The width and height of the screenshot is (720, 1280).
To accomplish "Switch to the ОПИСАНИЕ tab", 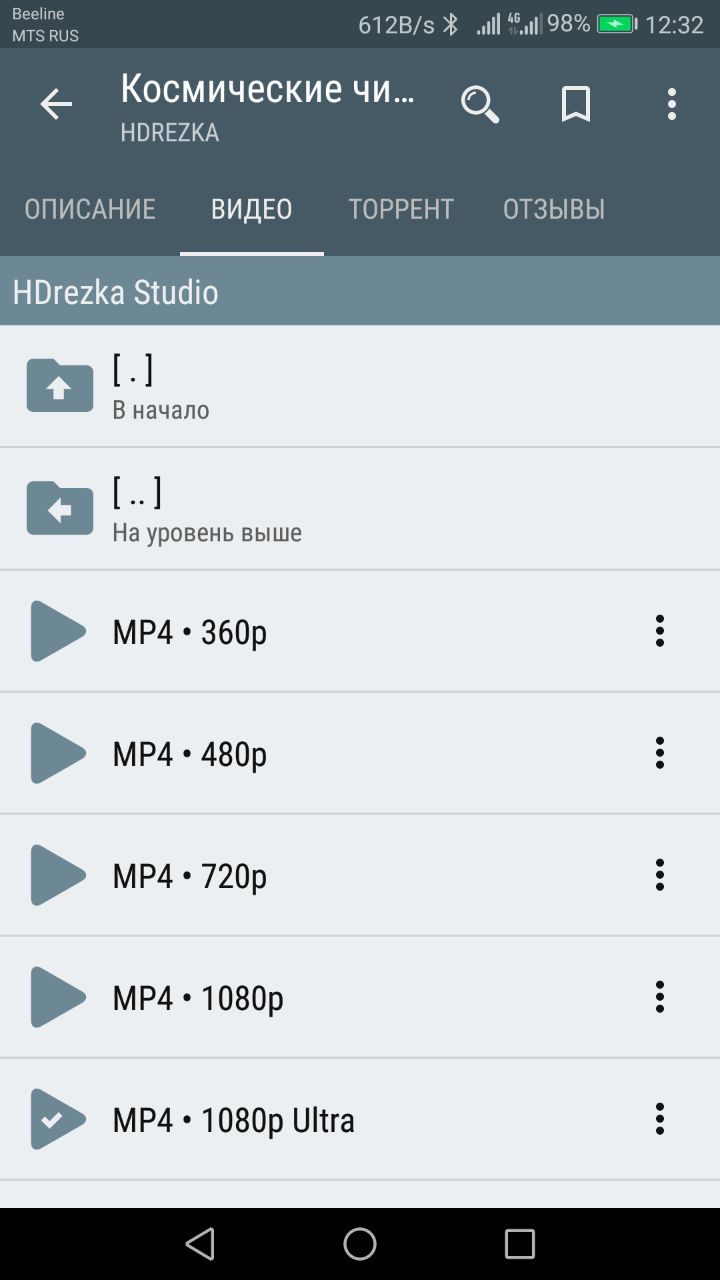I will pyautogui.click(x=90, y=209).
